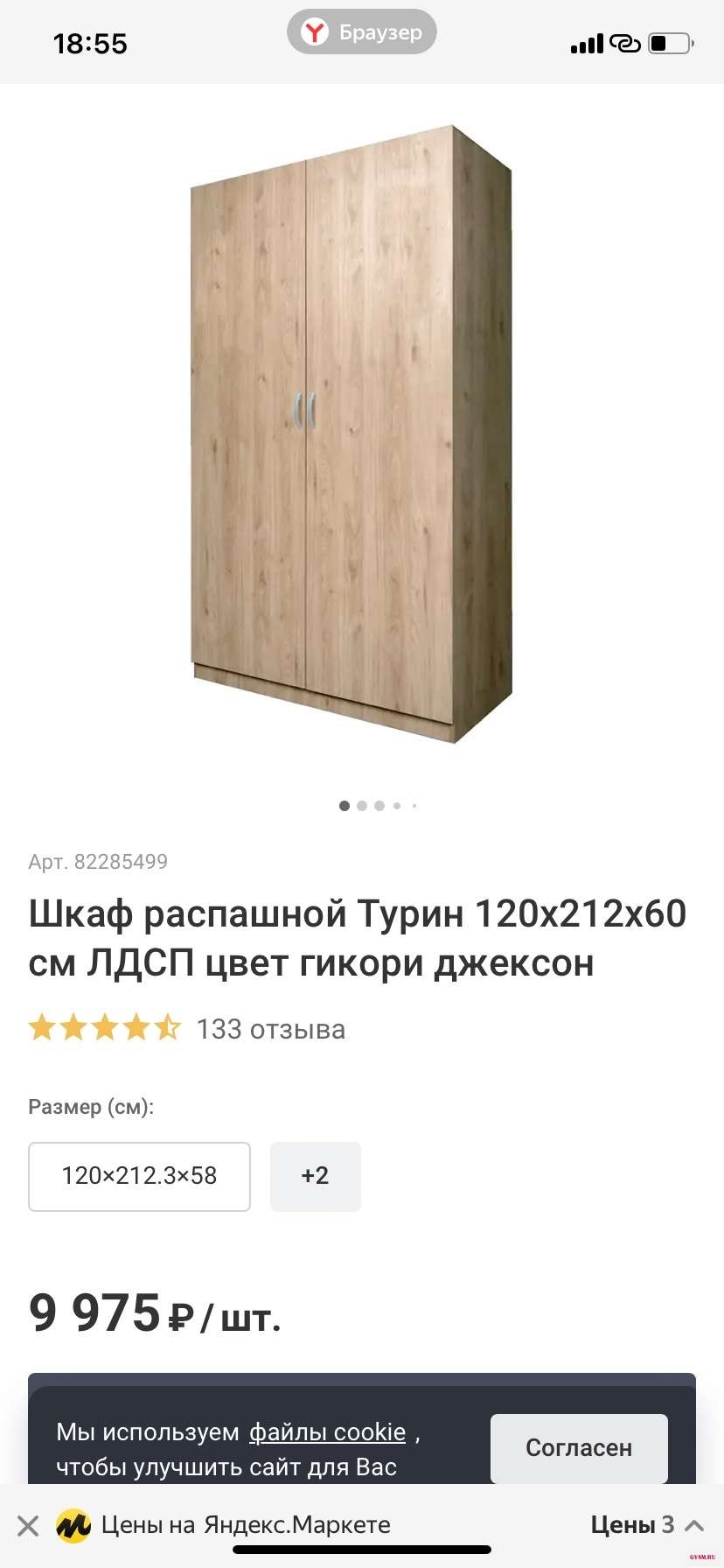Return to the Браузер app via the pill

coord(362,32)
